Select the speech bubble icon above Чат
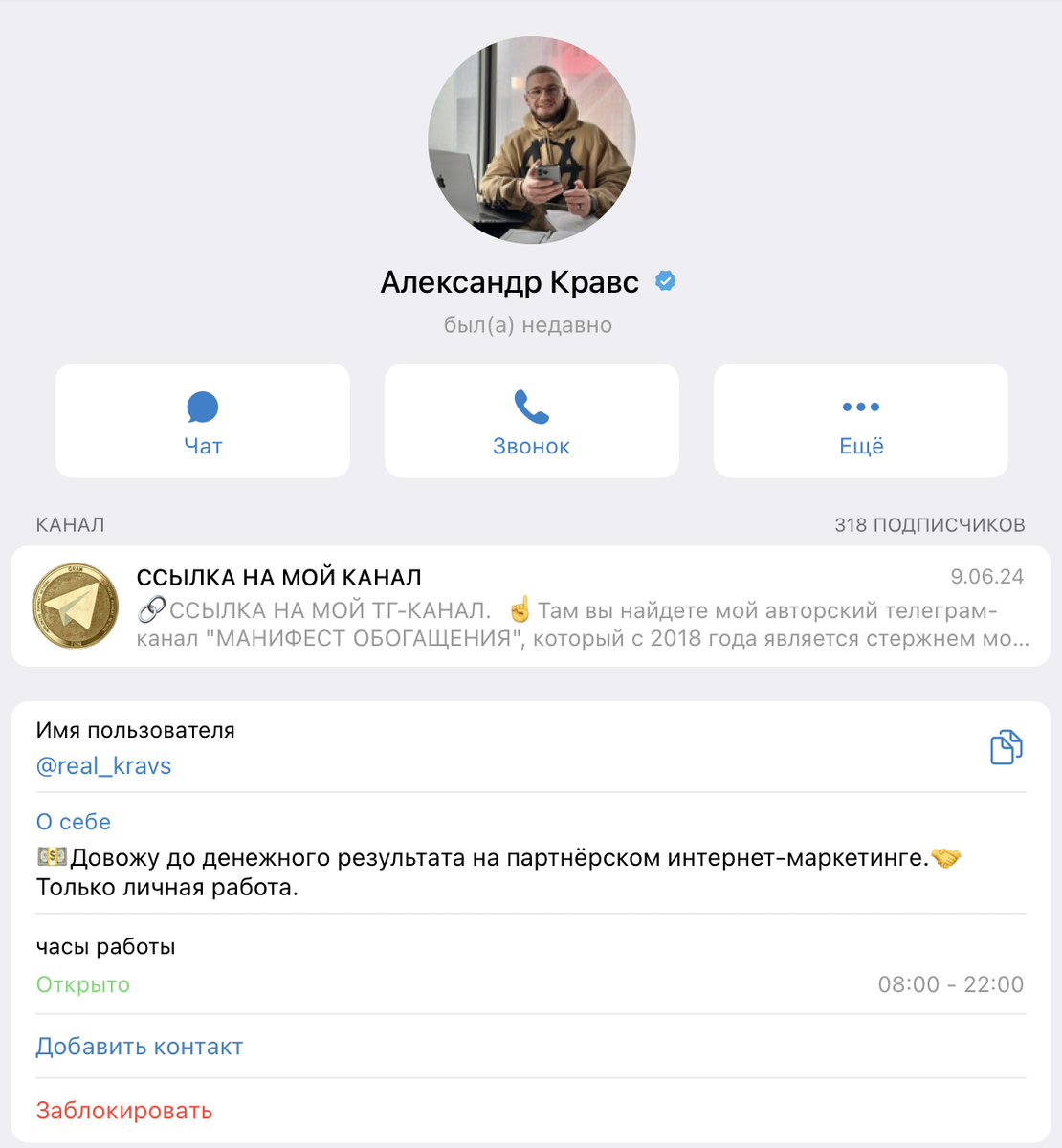Screen dimensions: 1062x1148 point(202,408)
